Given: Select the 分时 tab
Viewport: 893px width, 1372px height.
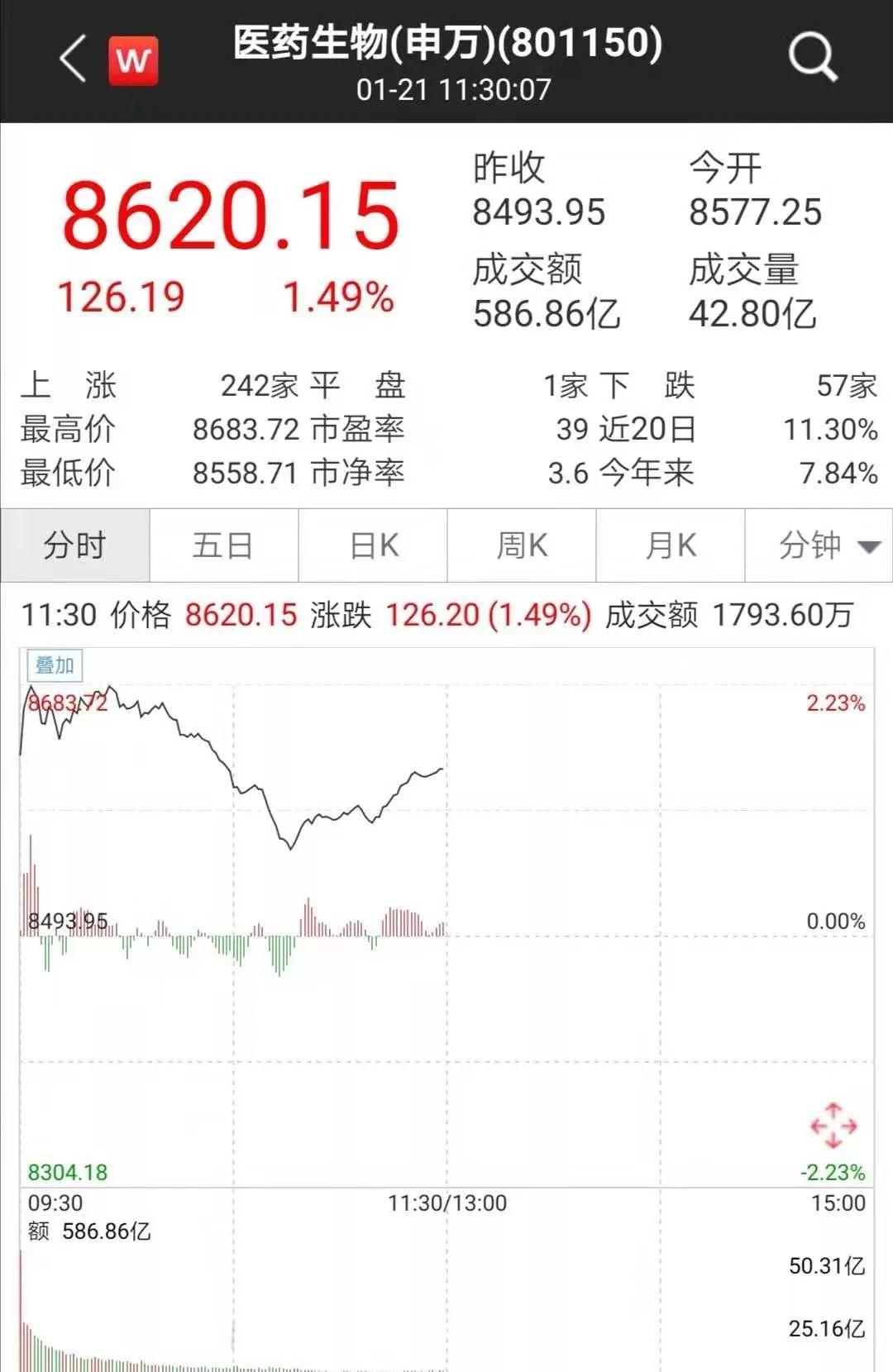Looking at the screenshot, I should tap(74, 545).
